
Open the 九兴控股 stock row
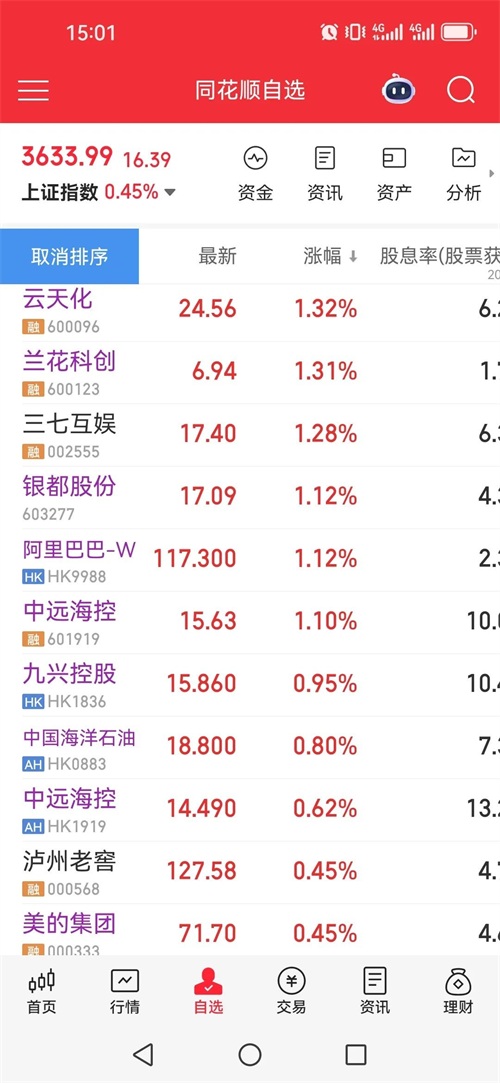(x=250, y=685)
